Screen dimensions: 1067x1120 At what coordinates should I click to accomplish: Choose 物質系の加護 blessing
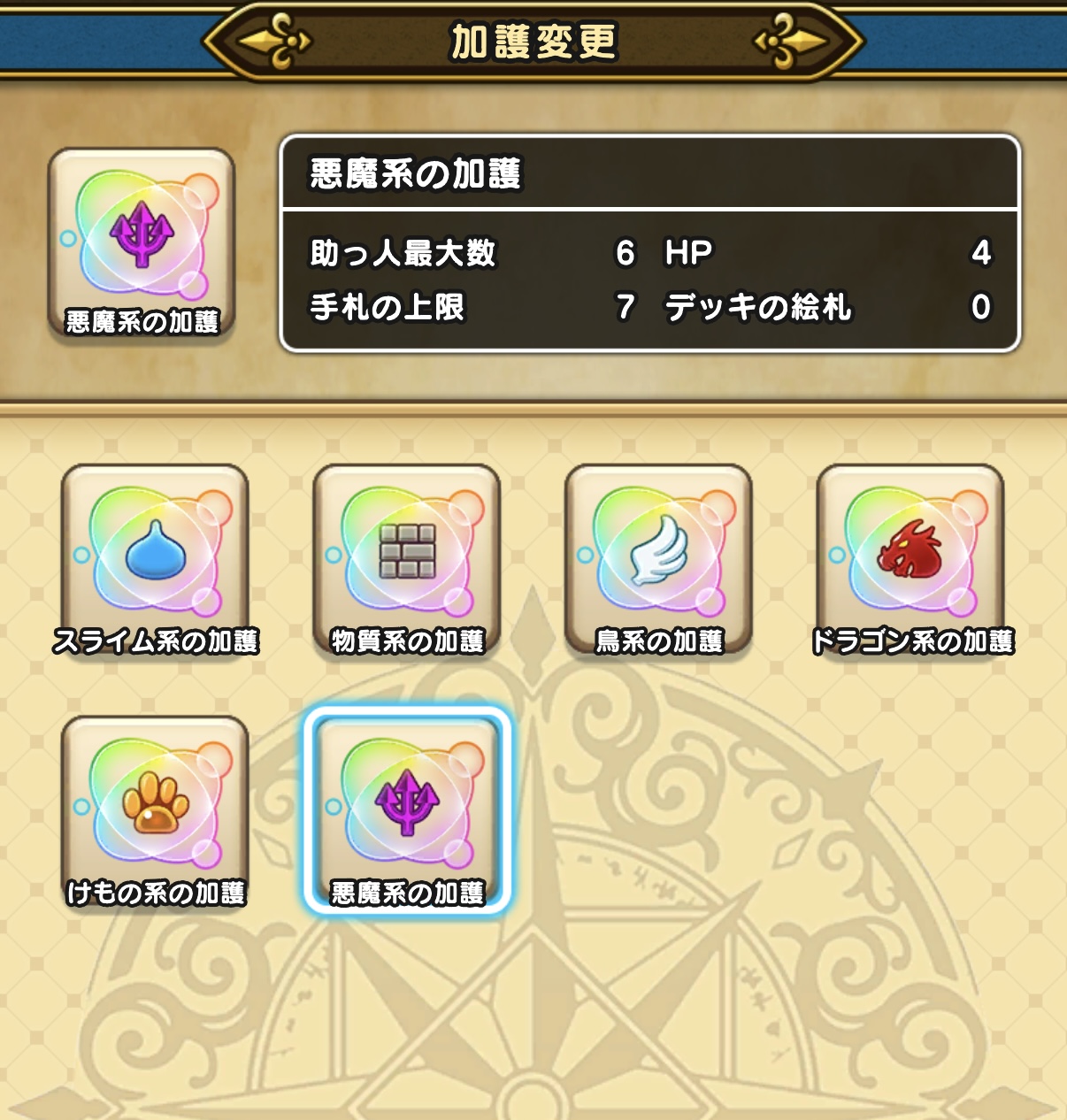407,557
